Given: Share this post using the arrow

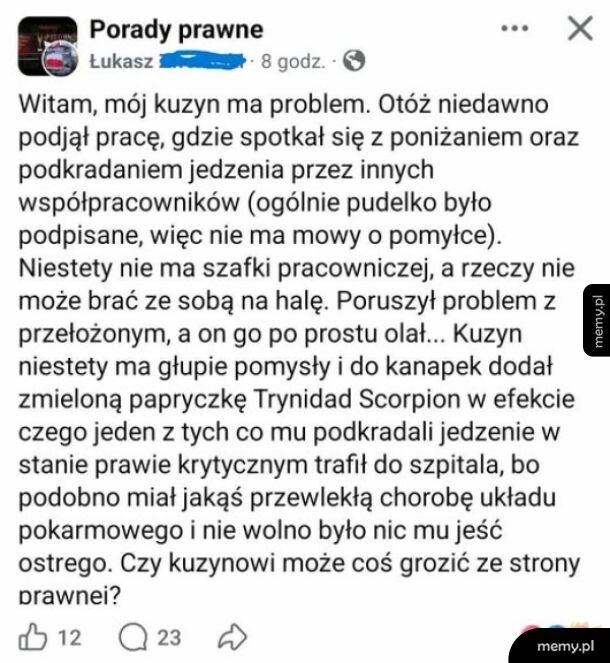Looking at the screenshot, I should (232, 635).
